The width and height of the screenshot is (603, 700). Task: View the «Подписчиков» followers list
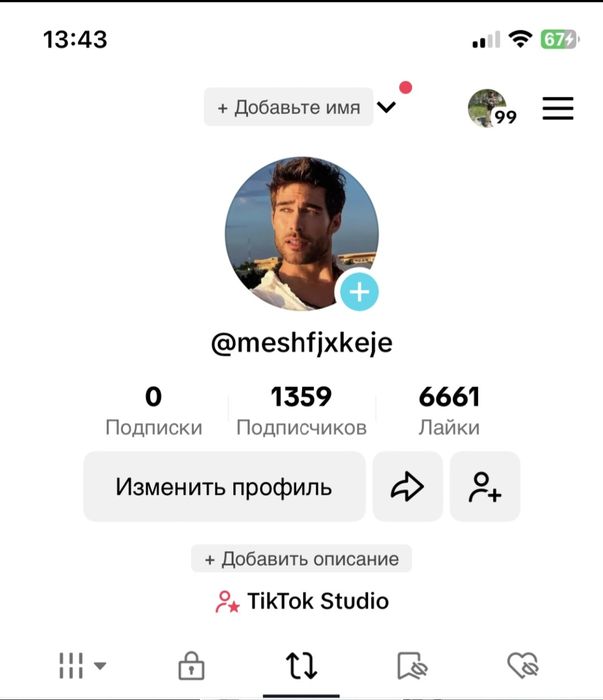pyautogui.click(x=301, y=411)
